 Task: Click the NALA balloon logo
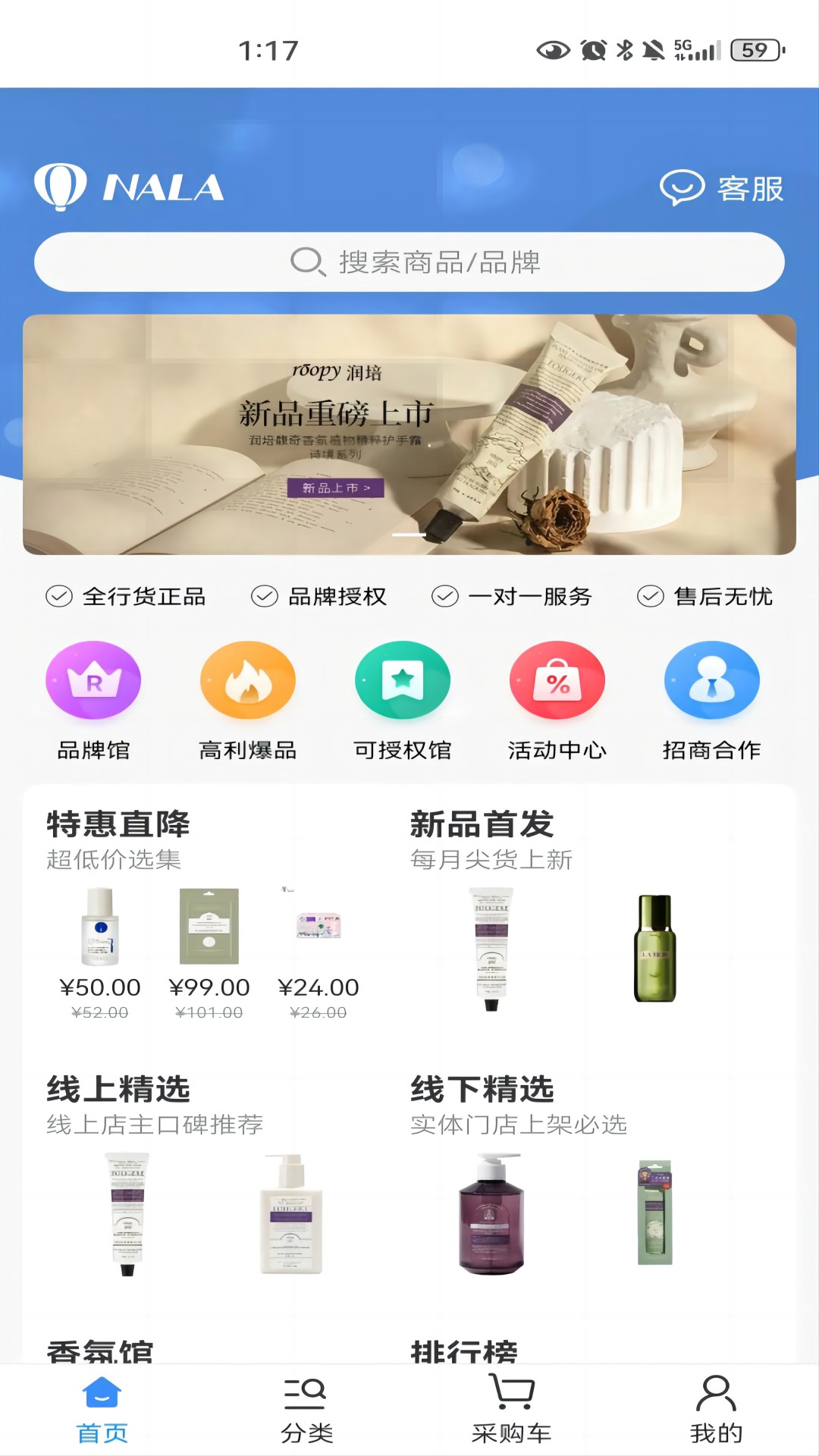pyautogui.click(x=59, y=187)
